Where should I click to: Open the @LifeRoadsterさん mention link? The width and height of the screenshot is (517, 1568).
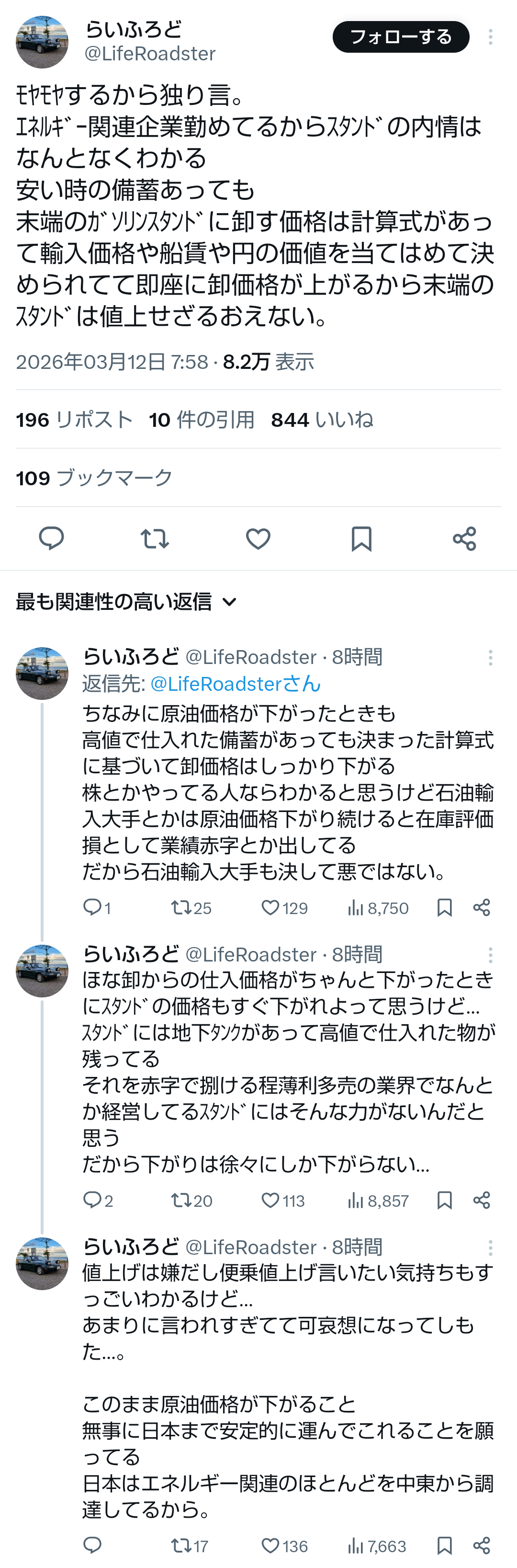tap(235, 684)
